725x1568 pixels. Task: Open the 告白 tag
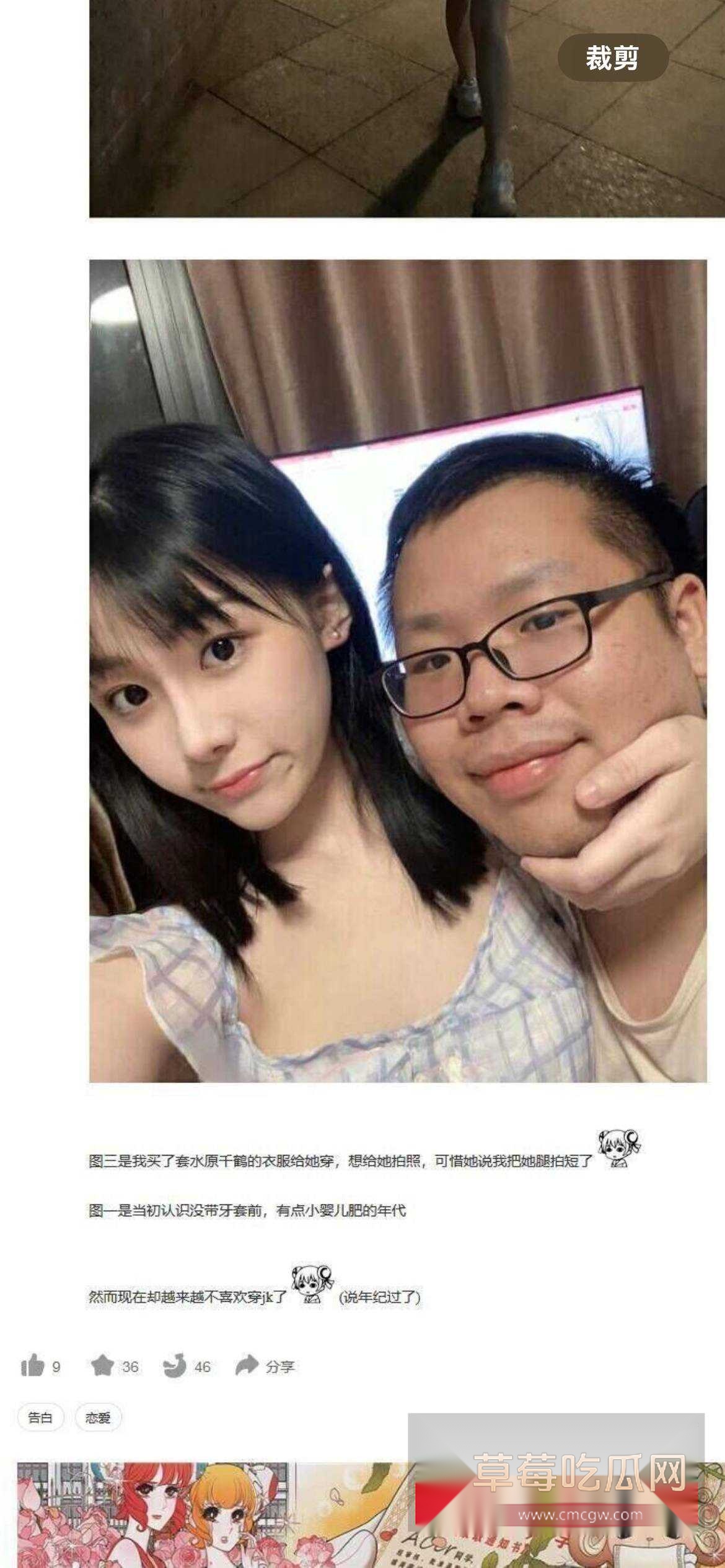(40, 1418)
